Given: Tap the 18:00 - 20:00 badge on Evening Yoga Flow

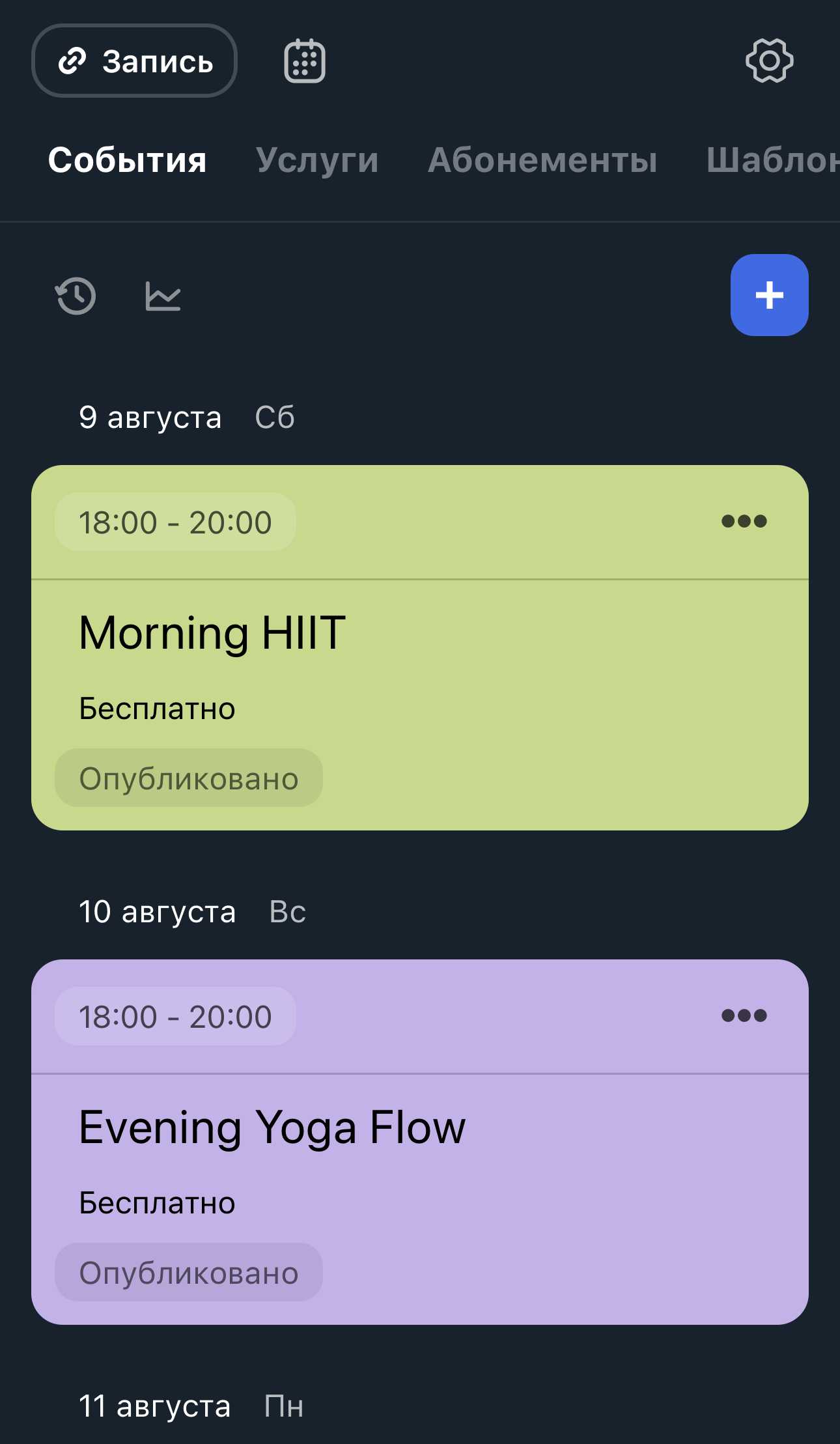Looking at the screenshot, I should (175, 1016).
